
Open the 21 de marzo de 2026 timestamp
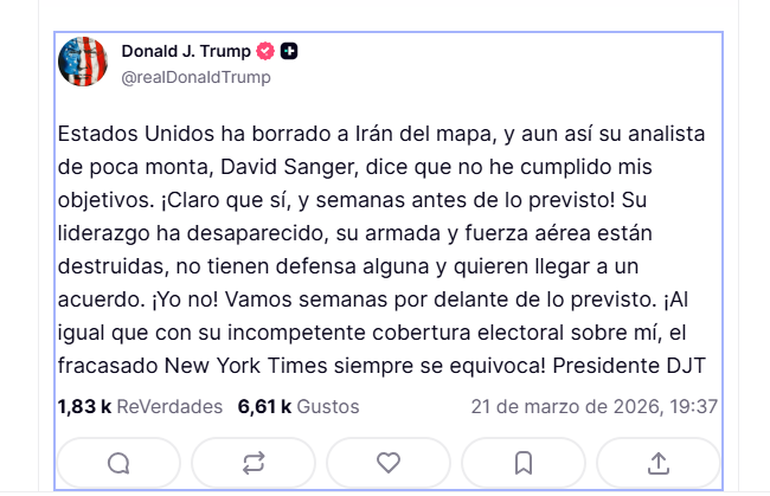click(594, 407)
